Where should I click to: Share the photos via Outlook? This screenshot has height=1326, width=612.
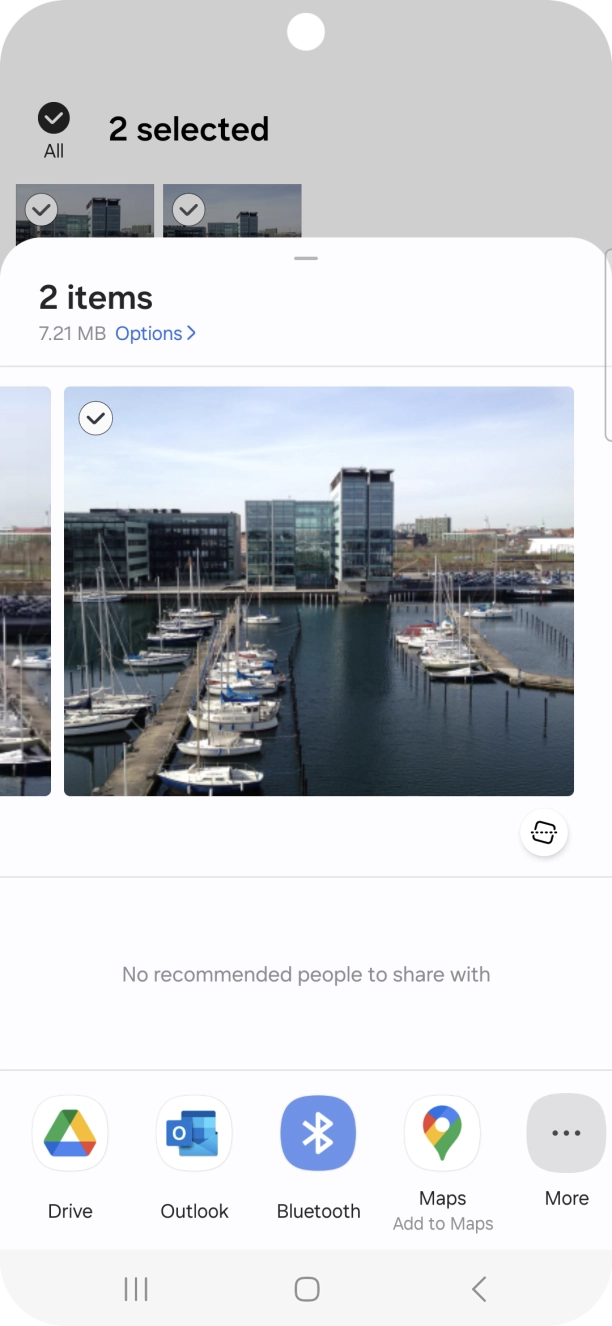(194, 1134)
